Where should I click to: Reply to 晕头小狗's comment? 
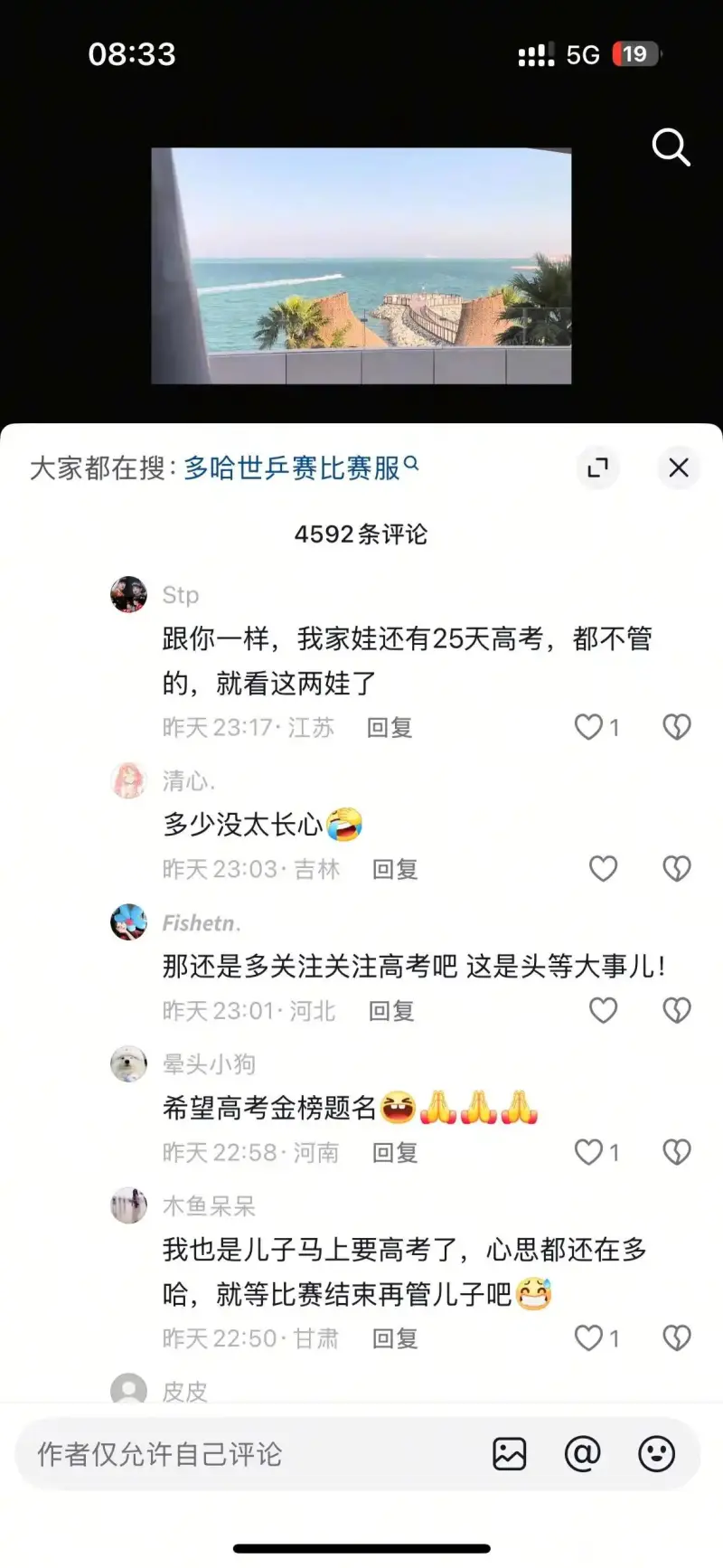[x=395, y=1152]
